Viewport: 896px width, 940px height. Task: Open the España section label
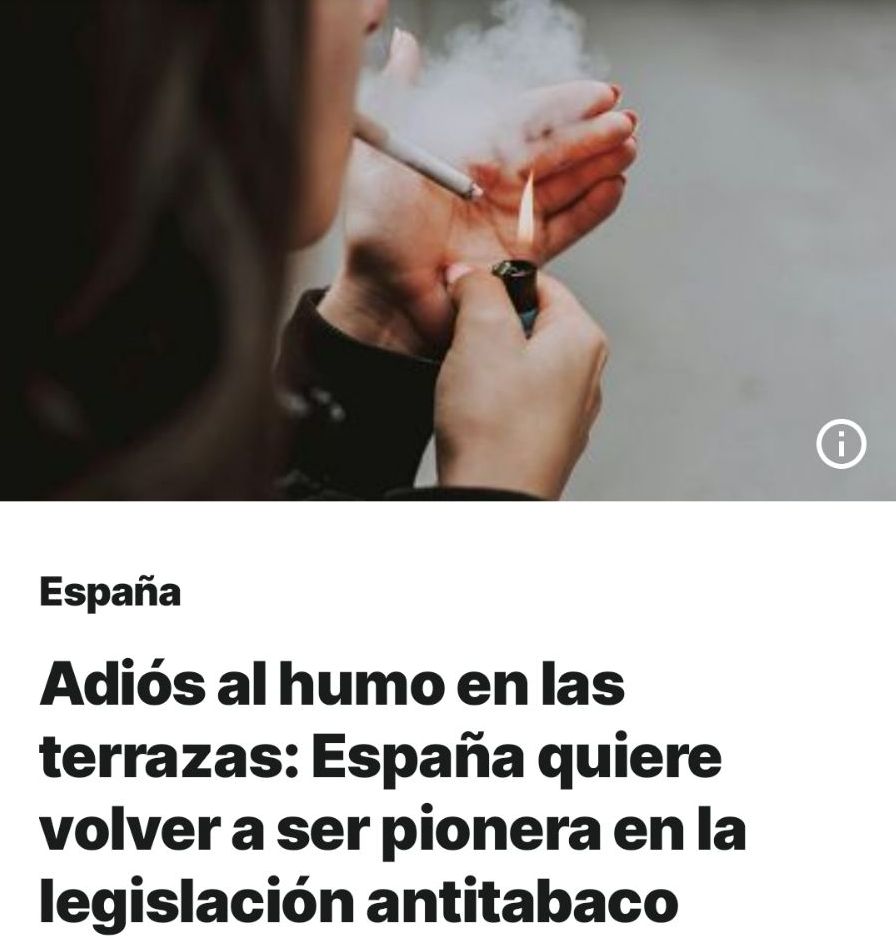(x=110, y=592)
